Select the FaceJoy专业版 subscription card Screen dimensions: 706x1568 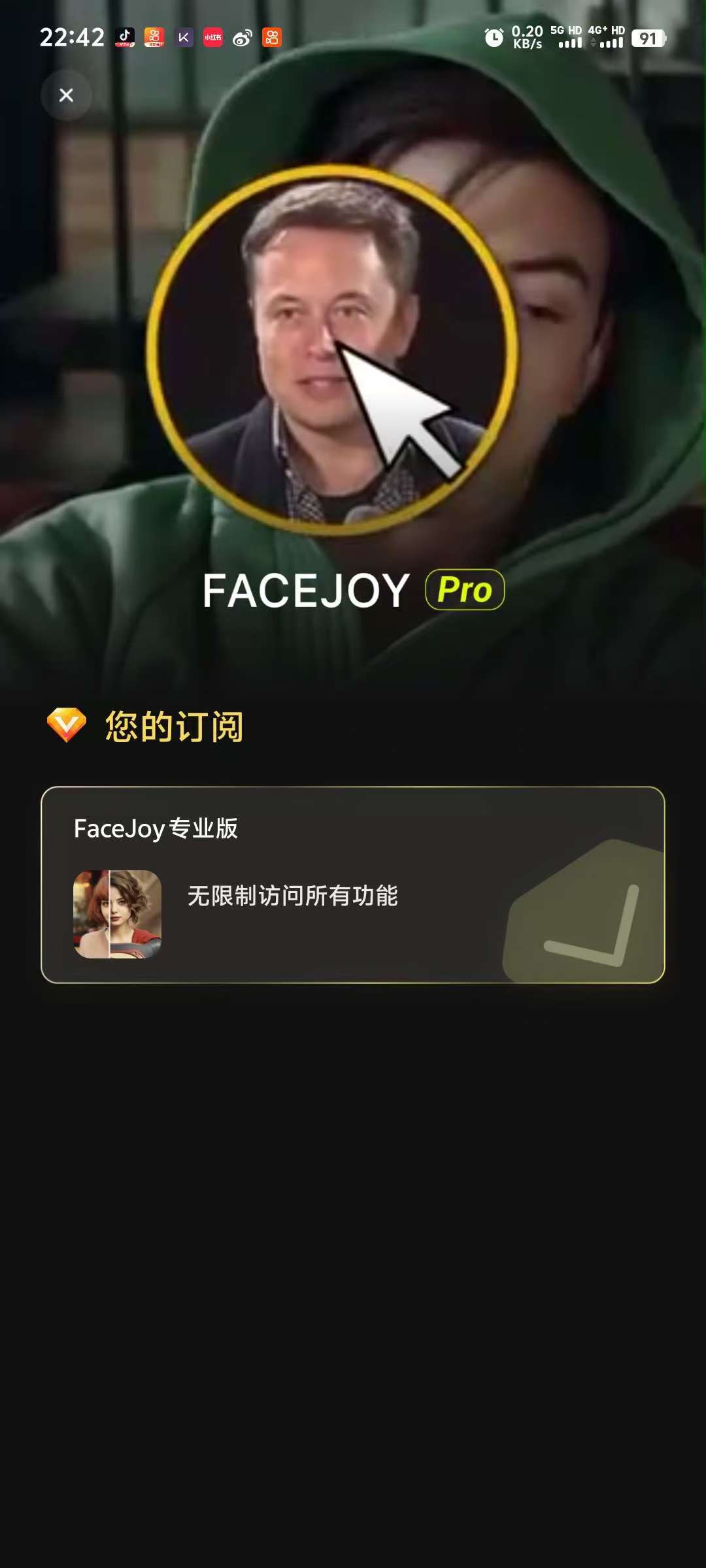click(353, 885)
